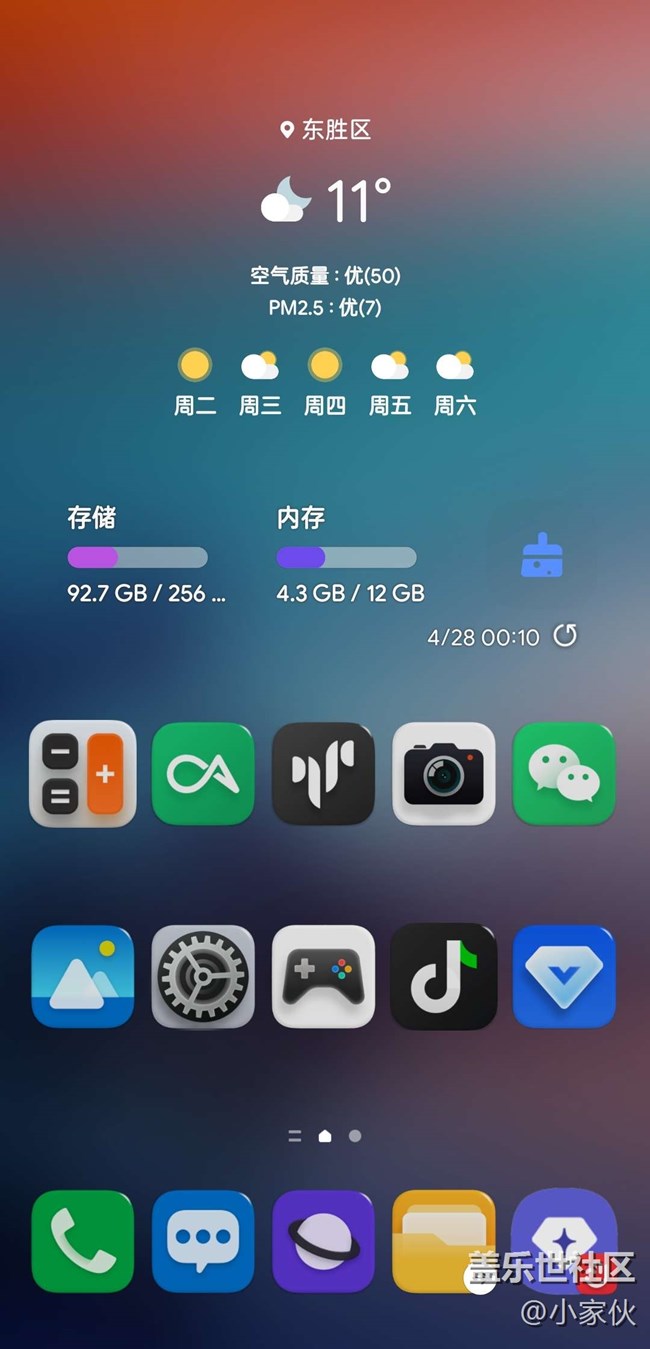This screenshot has height=1349, width=650.
Task: Refresh the storage and memory widget
Action: pyautogui.click(x=565, y=636)
